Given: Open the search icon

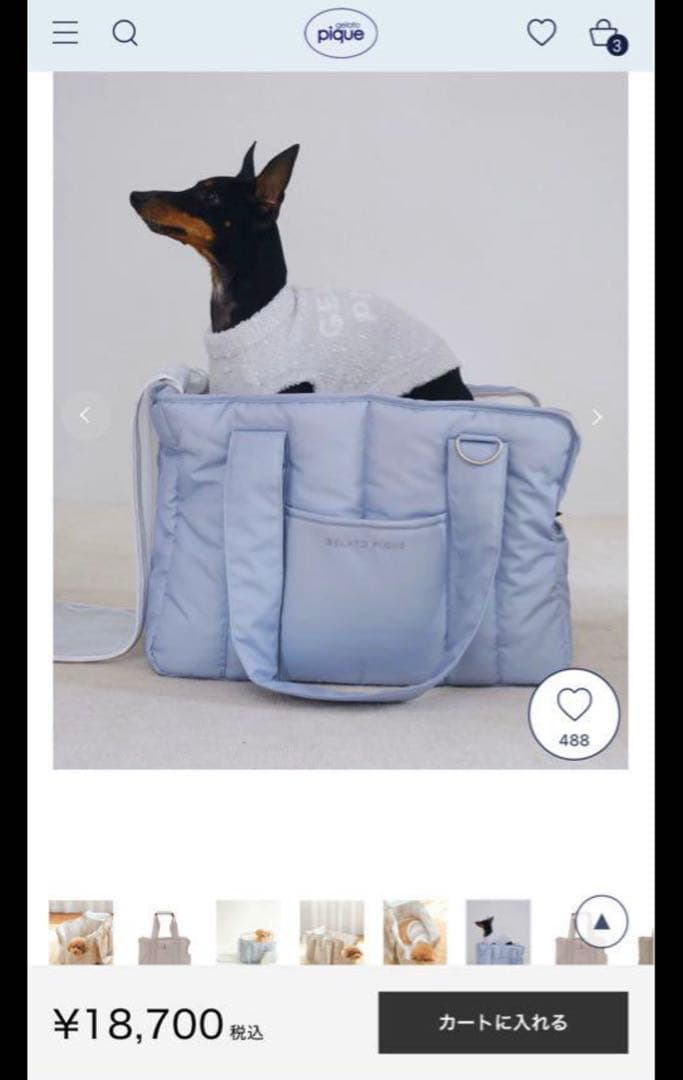Looking at the screenshot, I should 125,33.
